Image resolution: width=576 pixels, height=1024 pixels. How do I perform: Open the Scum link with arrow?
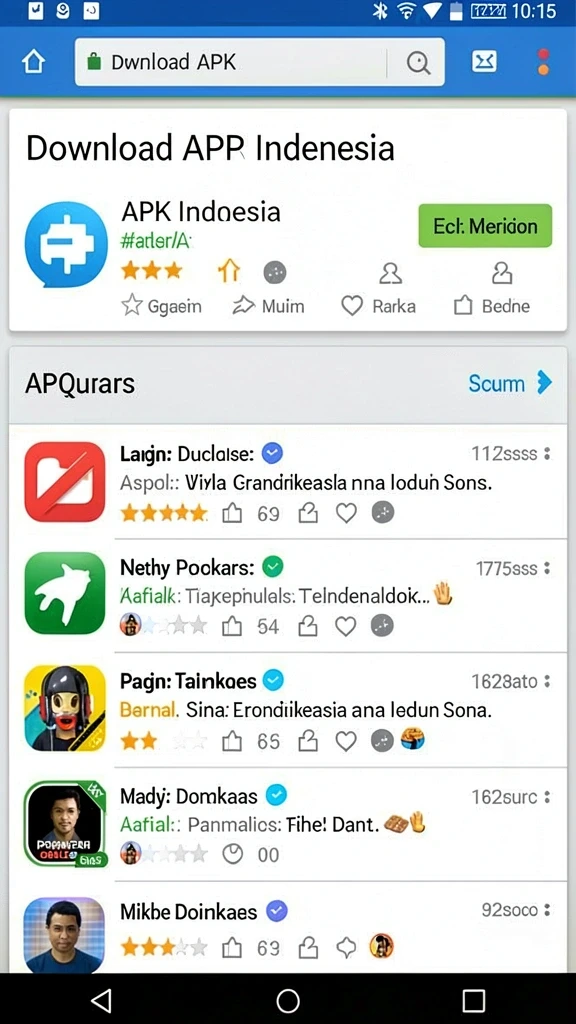pyautogui.click(x=510, y=383)
